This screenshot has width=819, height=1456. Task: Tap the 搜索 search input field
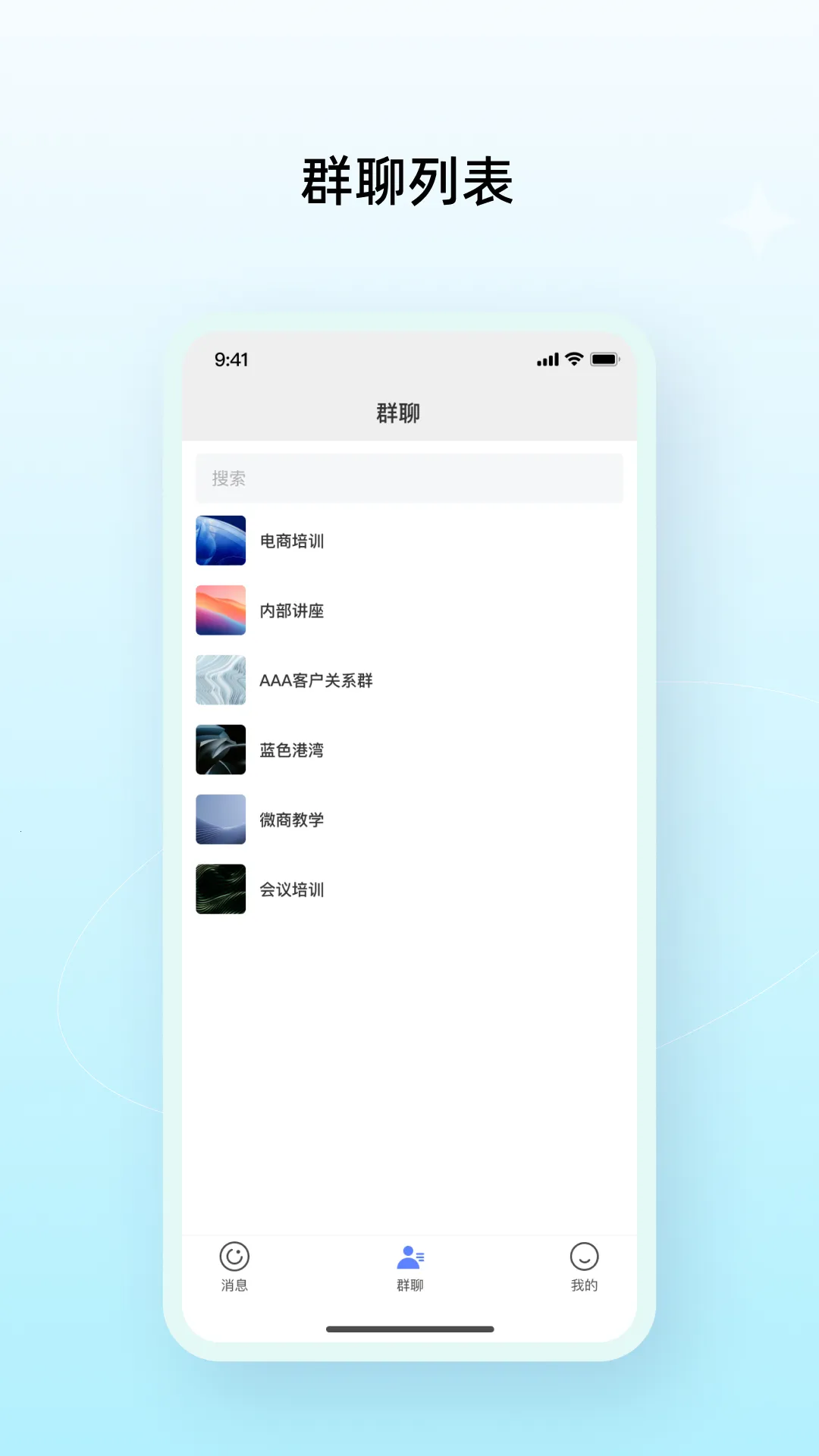tap(409, 478)
